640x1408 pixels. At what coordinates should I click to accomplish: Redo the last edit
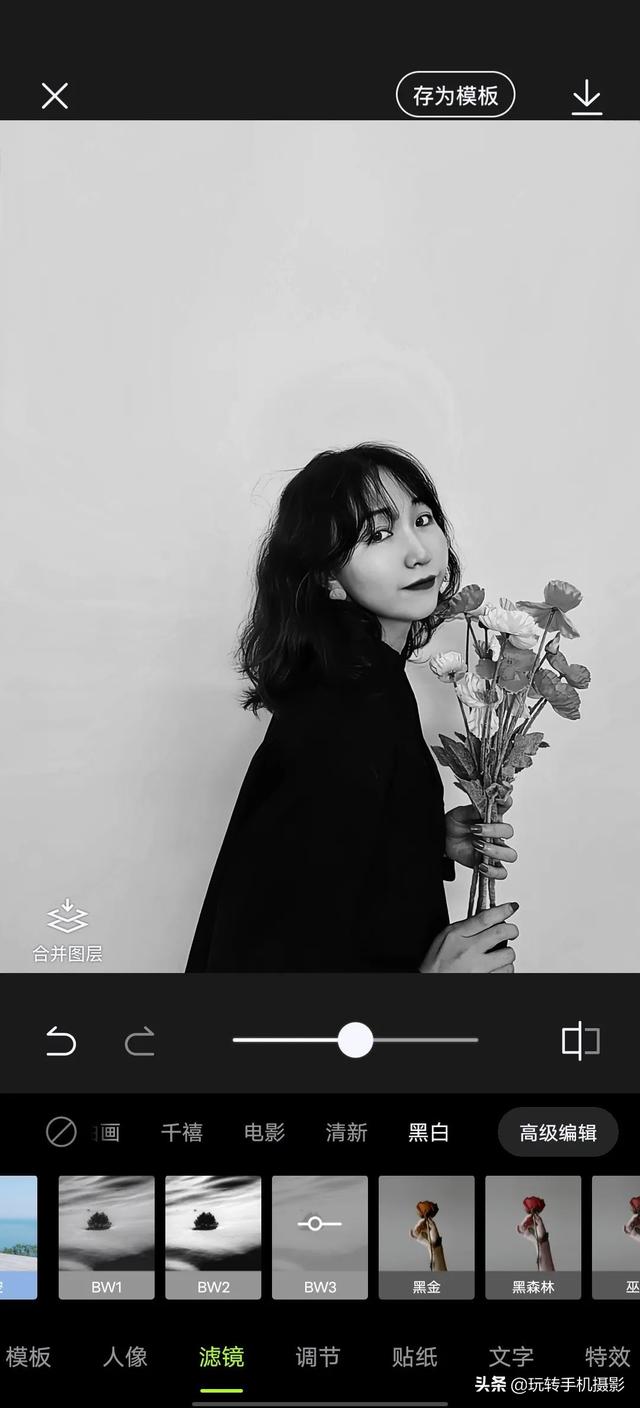point(140,1042)
